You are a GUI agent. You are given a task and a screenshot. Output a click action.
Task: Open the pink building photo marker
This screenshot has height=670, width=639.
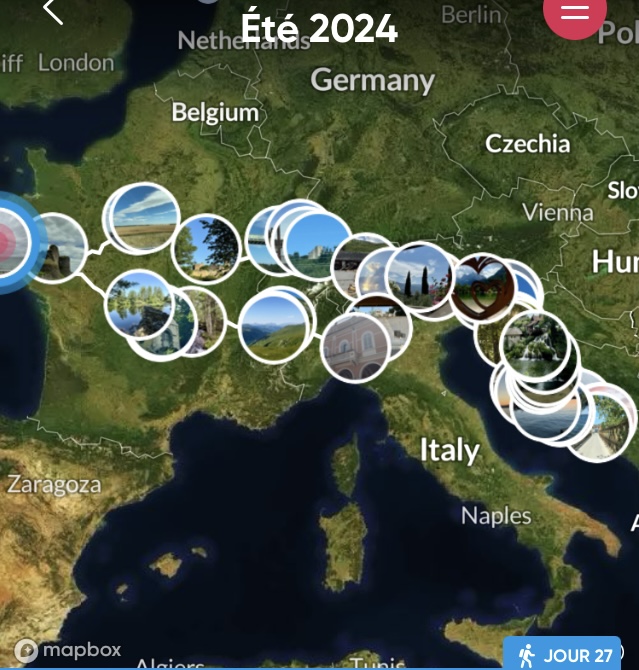pyautogui.click(x=354, y=348)
